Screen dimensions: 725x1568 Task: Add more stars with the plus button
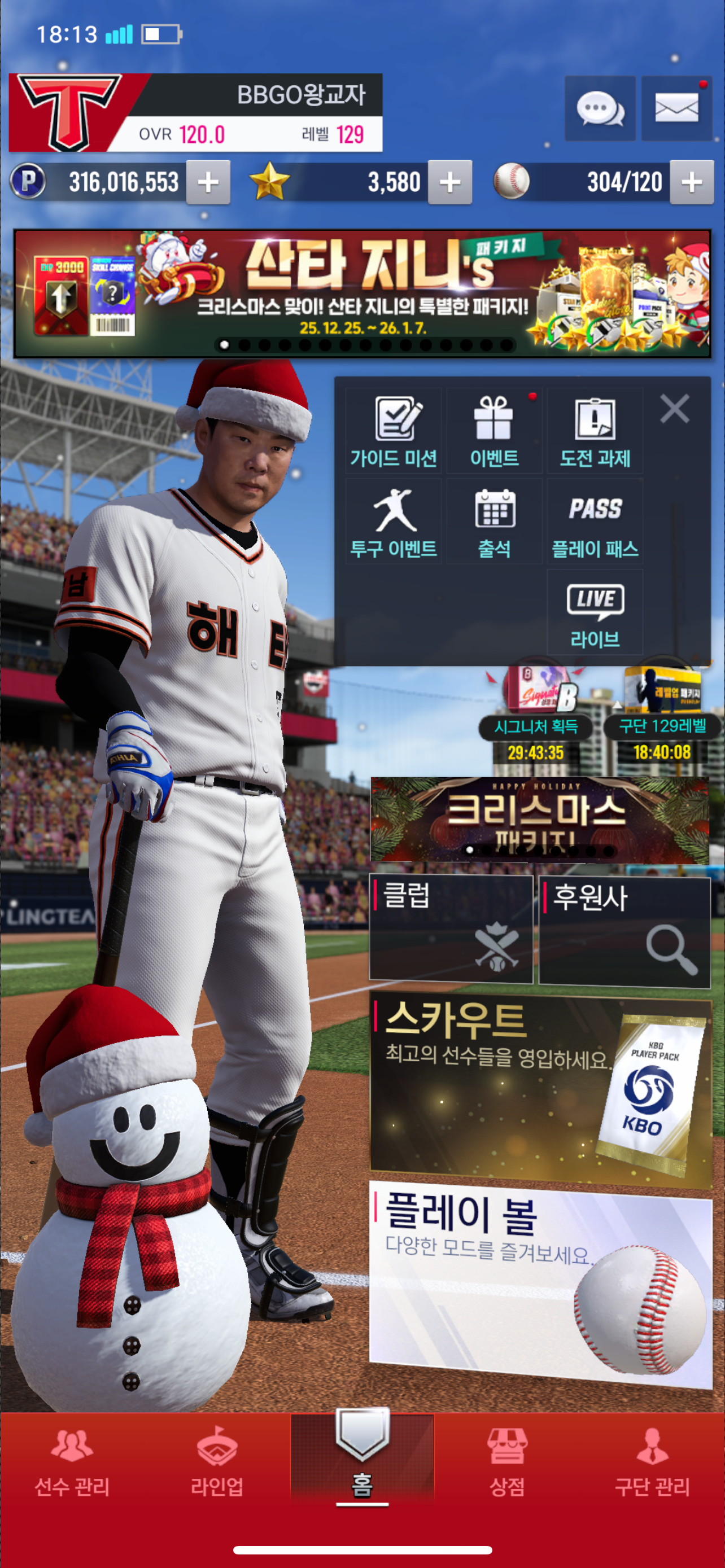[450, 182]
